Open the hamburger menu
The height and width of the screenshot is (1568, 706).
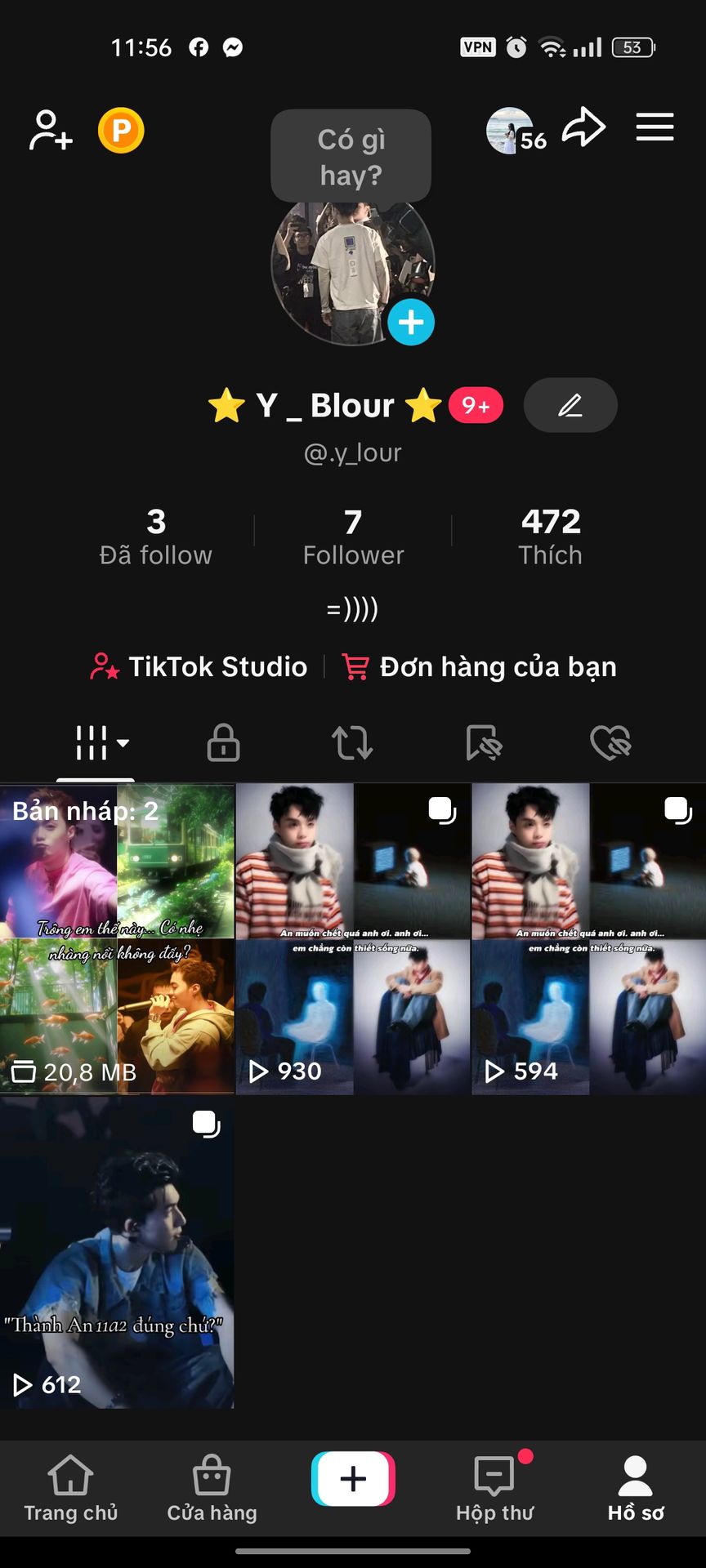coord(655,128)
